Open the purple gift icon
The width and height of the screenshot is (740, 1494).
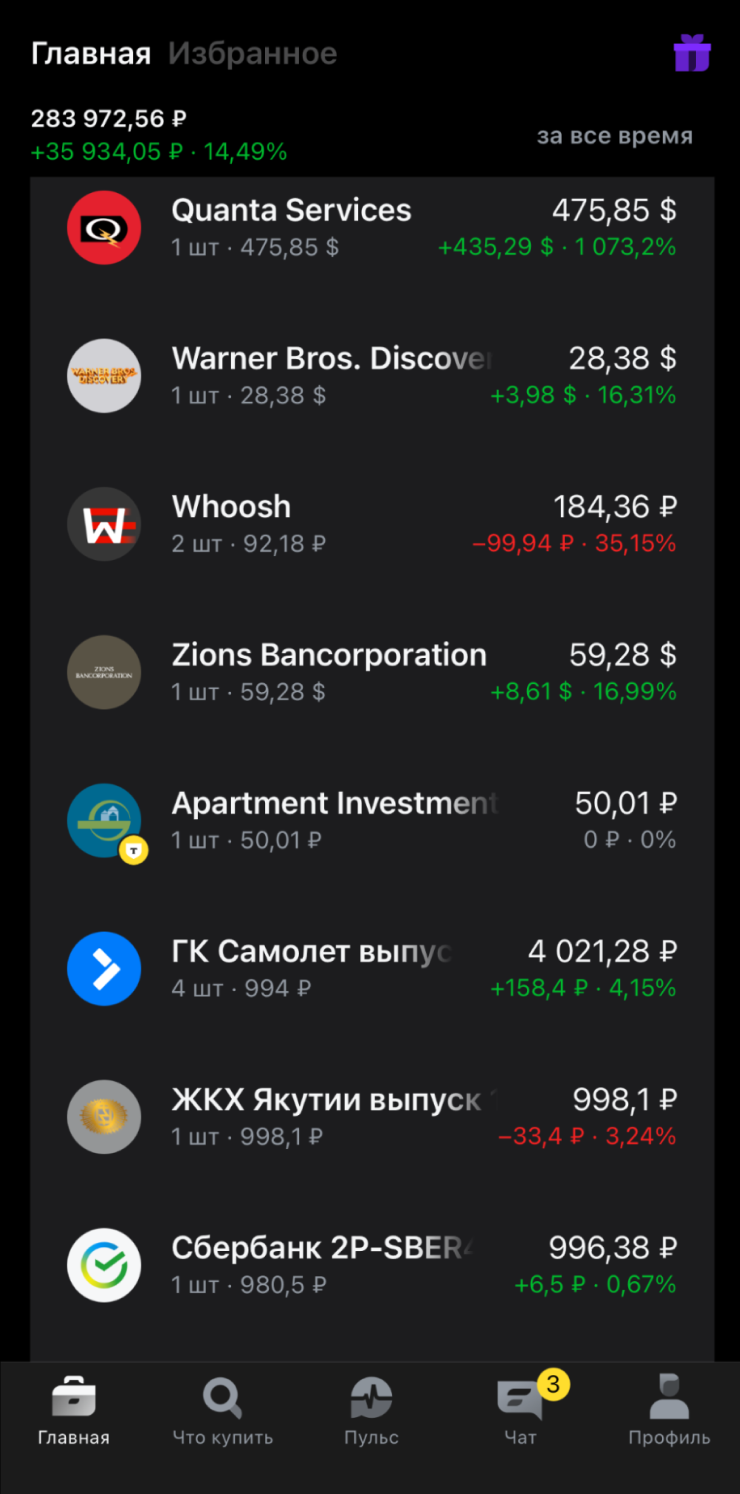691,53
